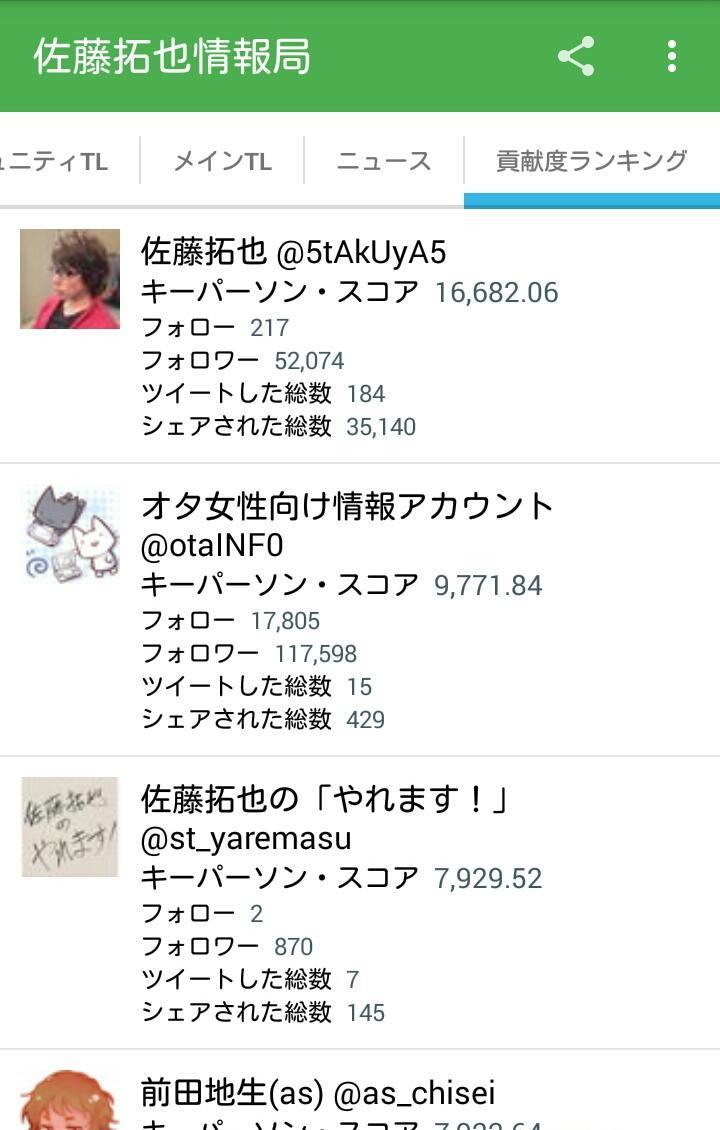Tap the share icon in the app bar
This screenshot has height=1130, width=720.
click(x=576, y=56)
